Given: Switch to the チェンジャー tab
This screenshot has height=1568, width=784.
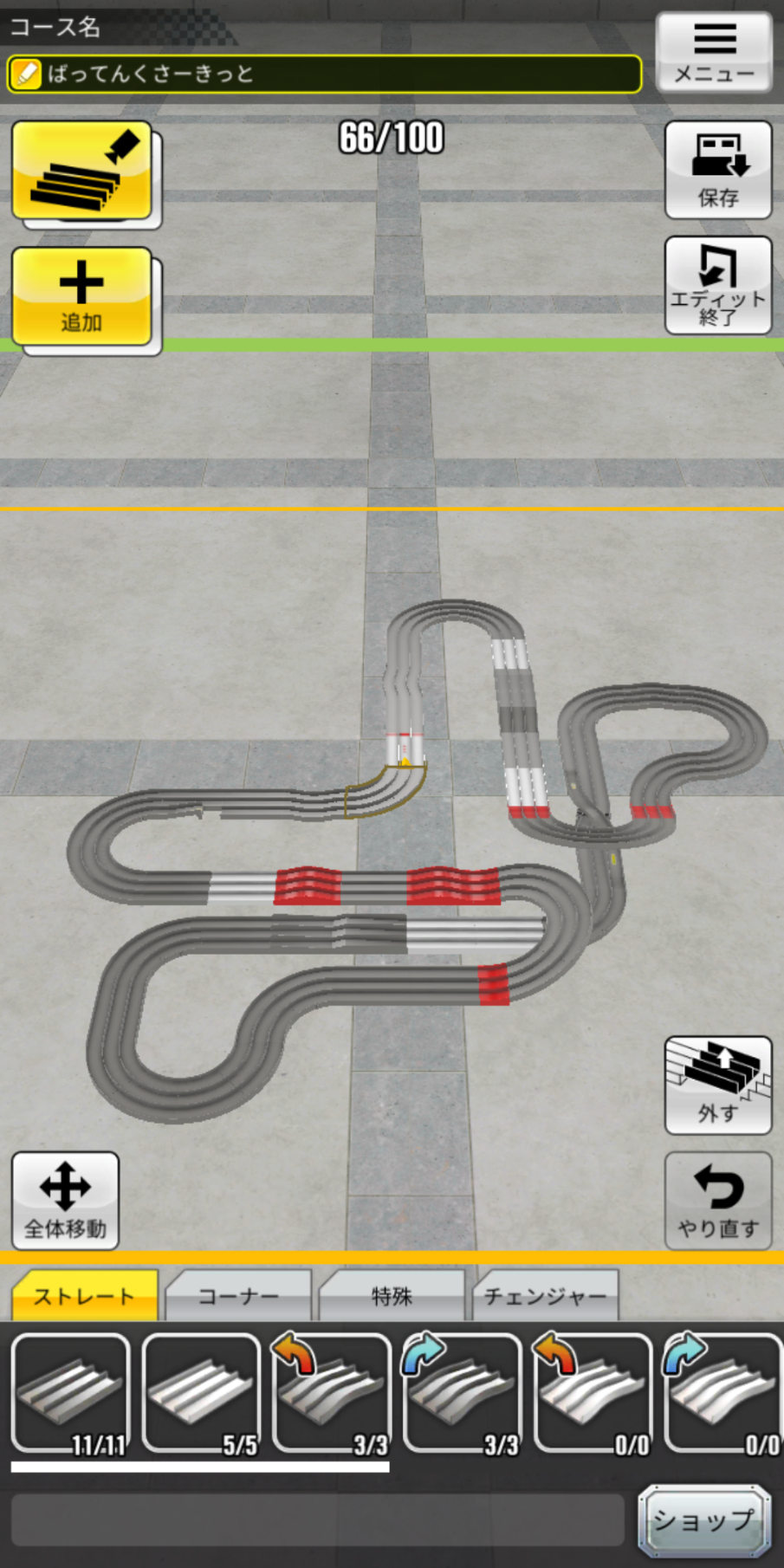Looking at the screenshot, I should tap(545, 1295).
